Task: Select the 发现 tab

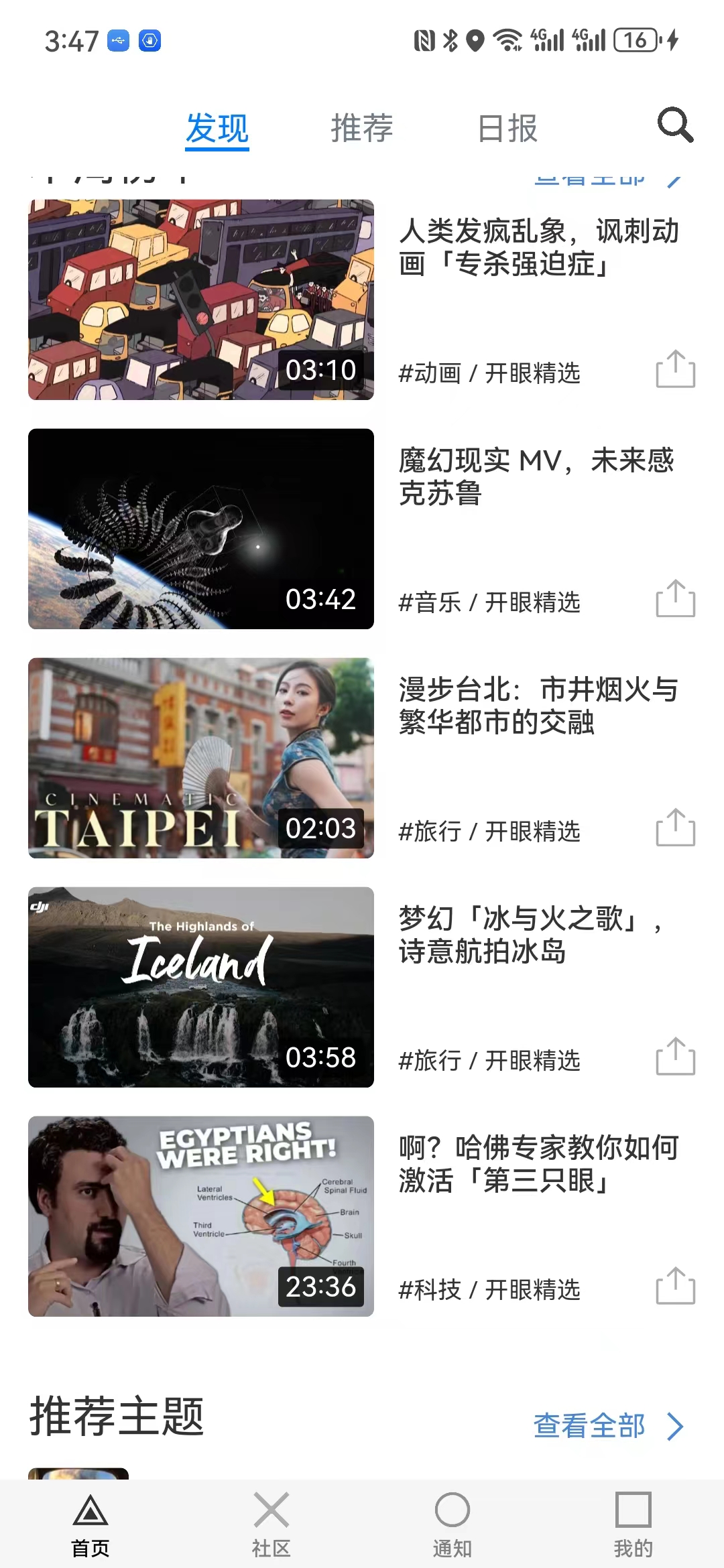Action: [217, 128]
